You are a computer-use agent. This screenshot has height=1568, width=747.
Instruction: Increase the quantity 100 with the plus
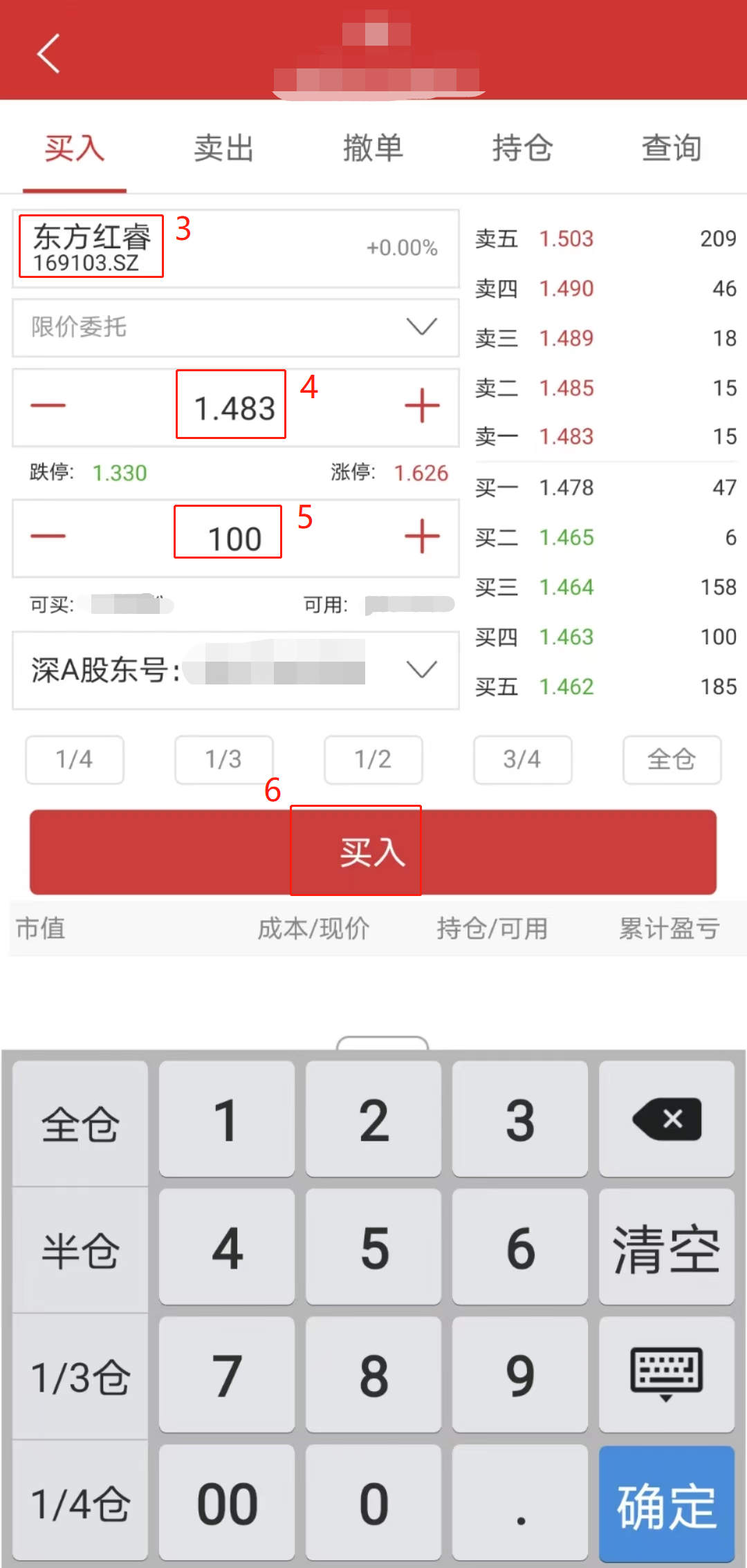click(423, 536)
